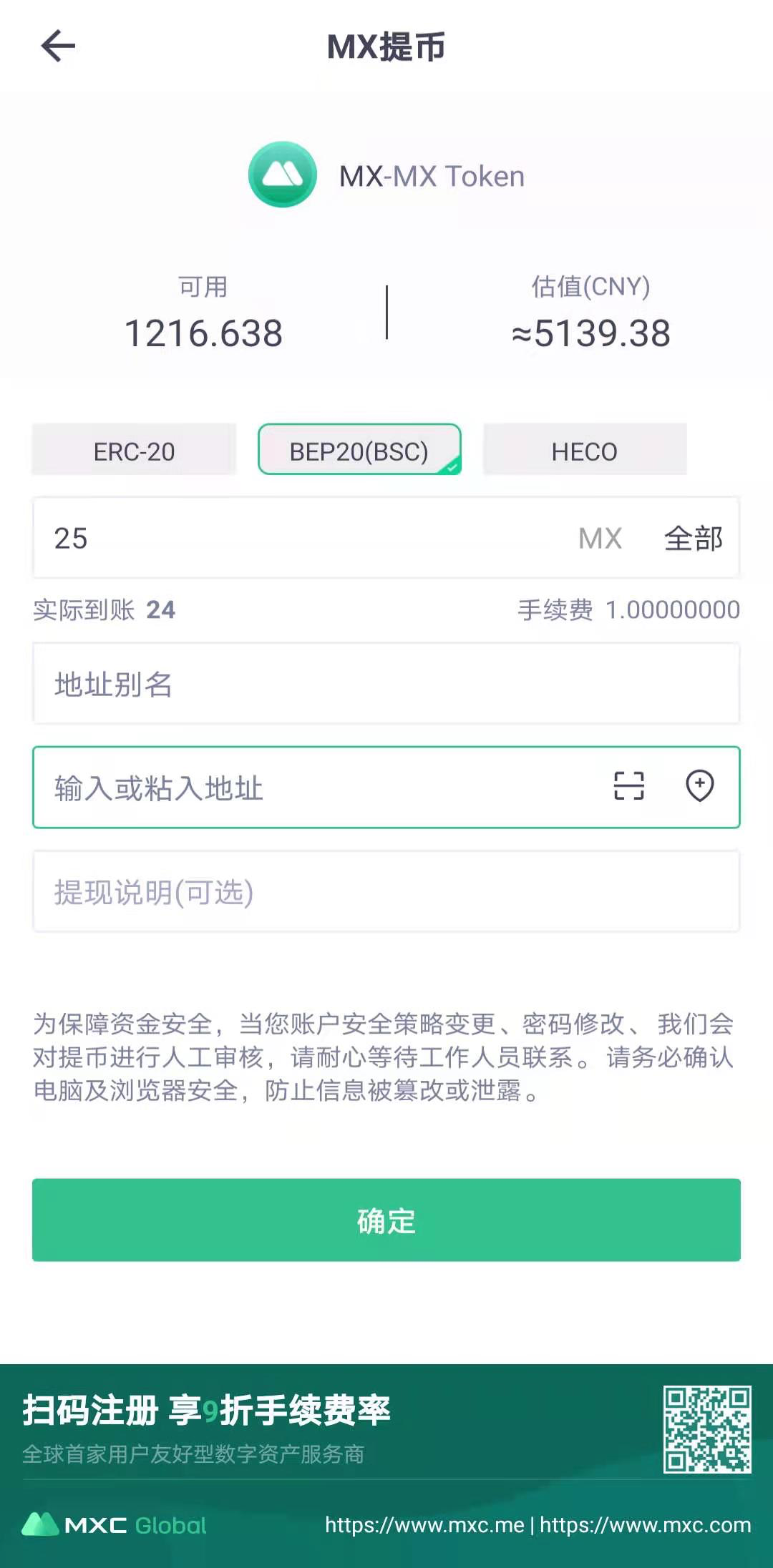Screen dimensions: 773x1568
Task: Switch to the HECO network
Action: [584, 451]
